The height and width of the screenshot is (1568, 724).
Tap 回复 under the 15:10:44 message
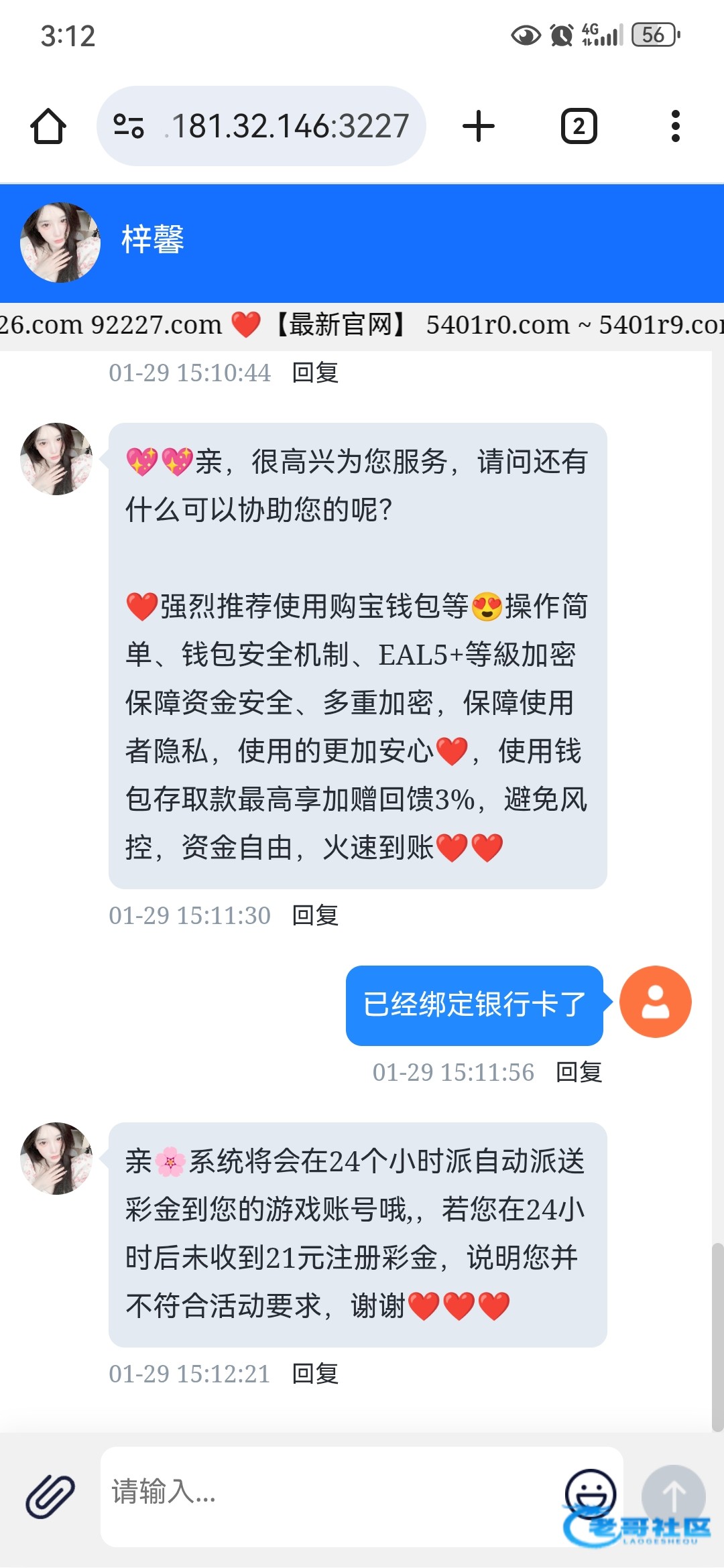(315, 373)
